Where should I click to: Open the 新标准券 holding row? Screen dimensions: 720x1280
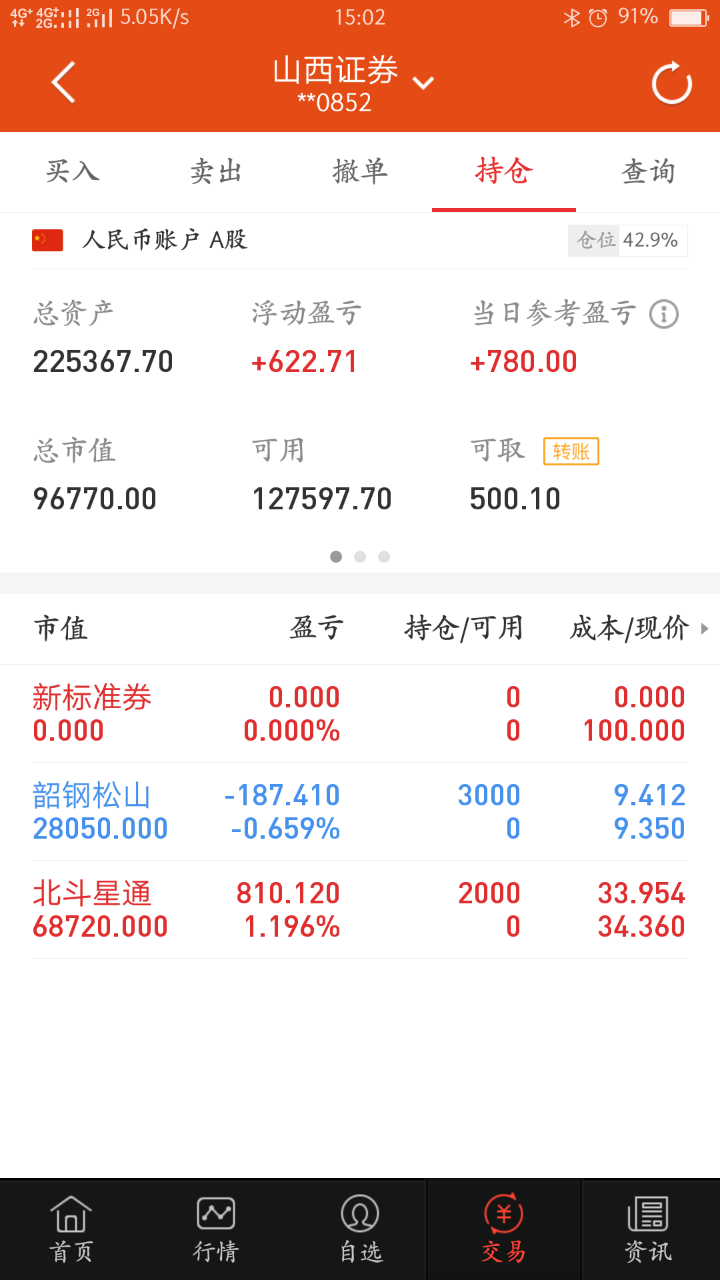click(x=360, y=714)
